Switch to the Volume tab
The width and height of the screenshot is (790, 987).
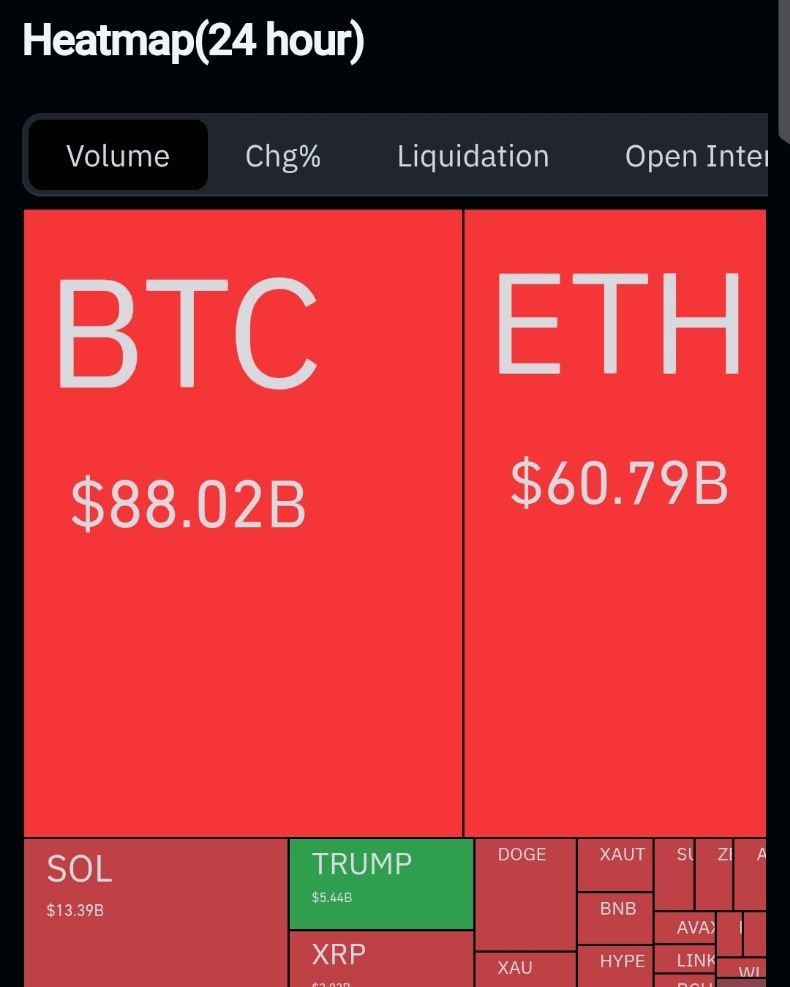(118, 156)
